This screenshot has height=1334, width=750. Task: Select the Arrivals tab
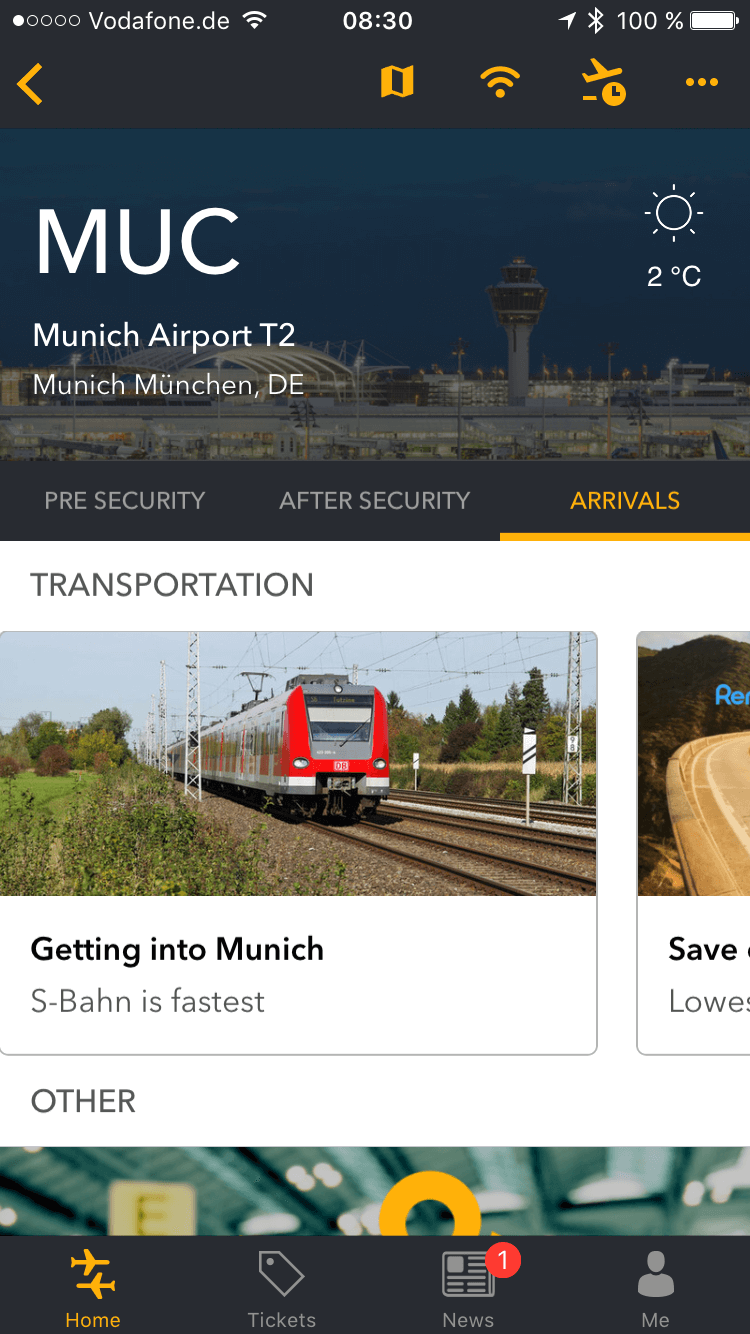click(625, 501)
